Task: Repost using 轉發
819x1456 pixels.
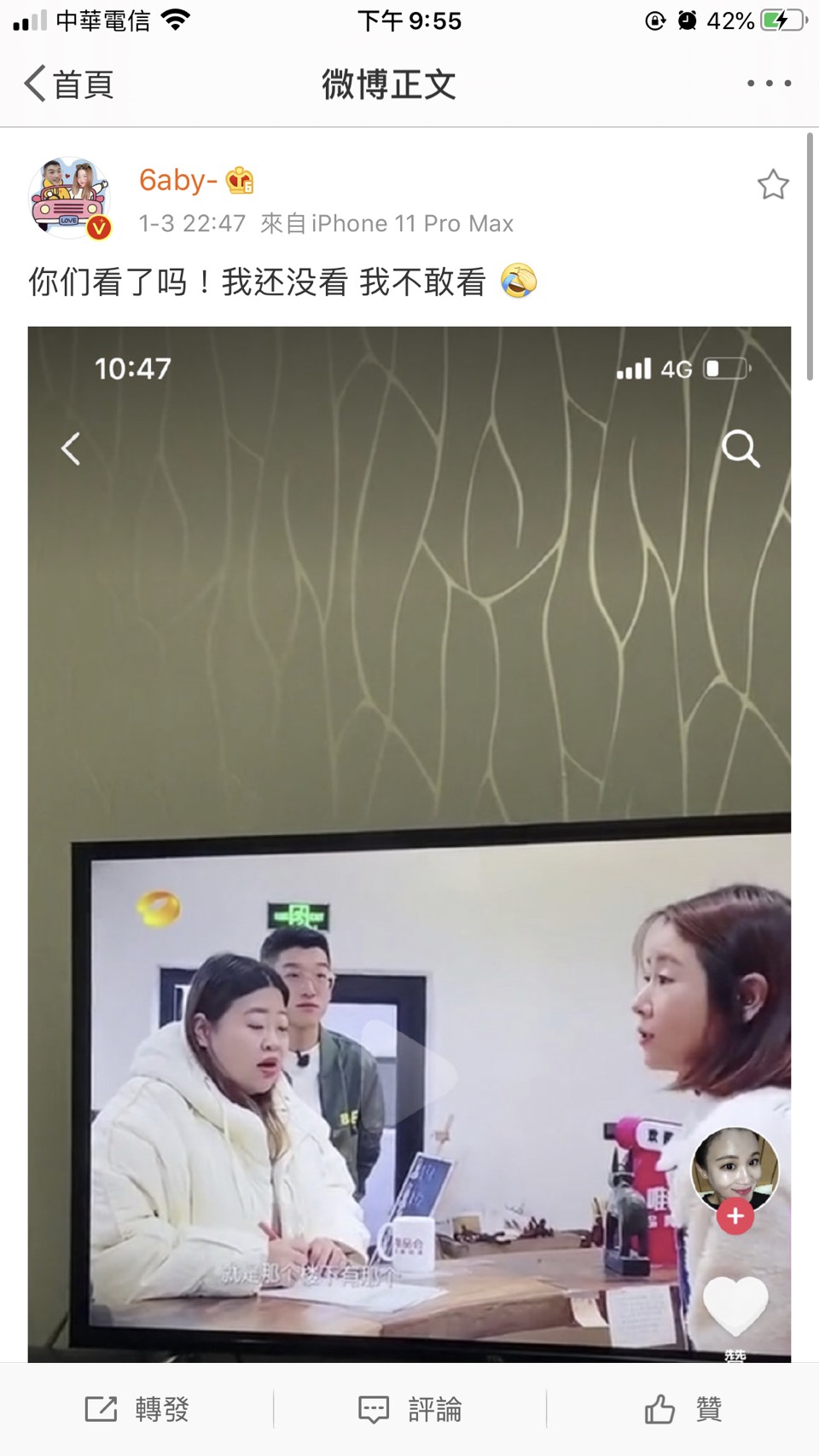Action: point(136,1409)
